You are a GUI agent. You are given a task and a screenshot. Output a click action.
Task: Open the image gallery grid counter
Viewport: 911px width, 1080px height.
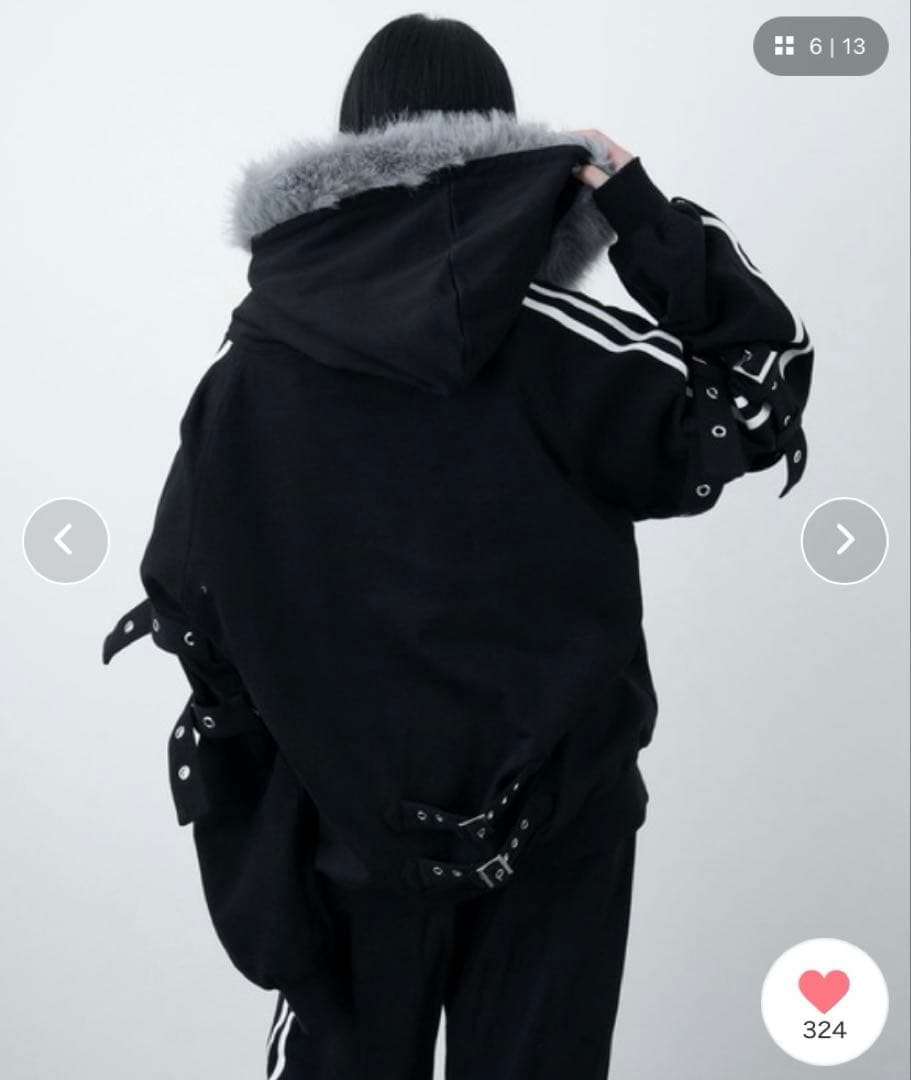tap(820, 46)
